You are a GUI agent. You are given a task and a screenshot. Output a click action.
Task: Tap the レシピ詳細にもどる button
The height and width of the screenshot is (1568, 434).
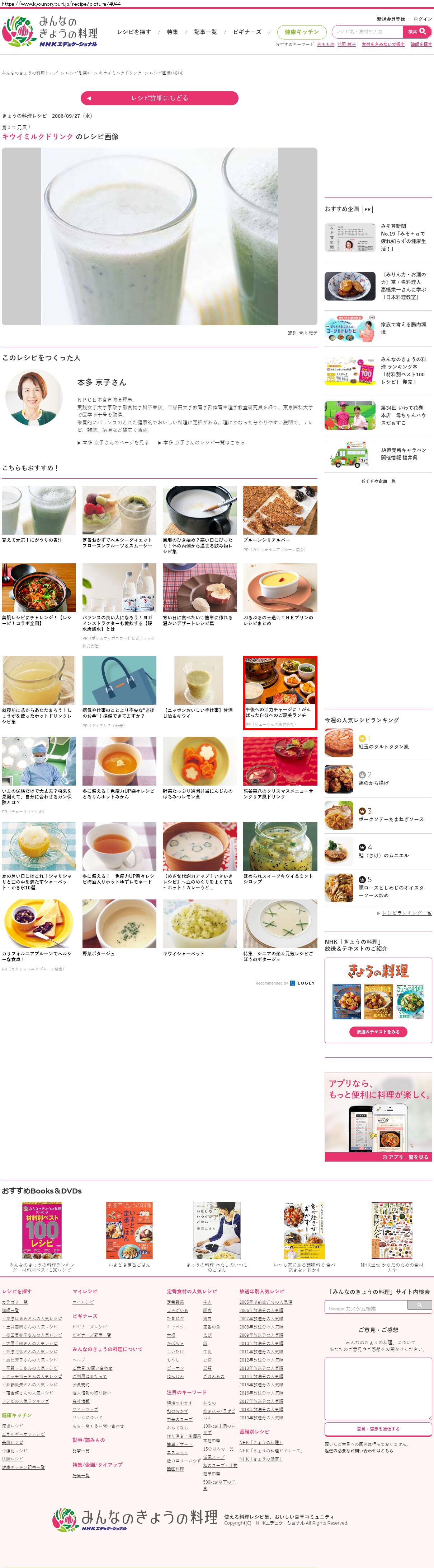(159, 98)
